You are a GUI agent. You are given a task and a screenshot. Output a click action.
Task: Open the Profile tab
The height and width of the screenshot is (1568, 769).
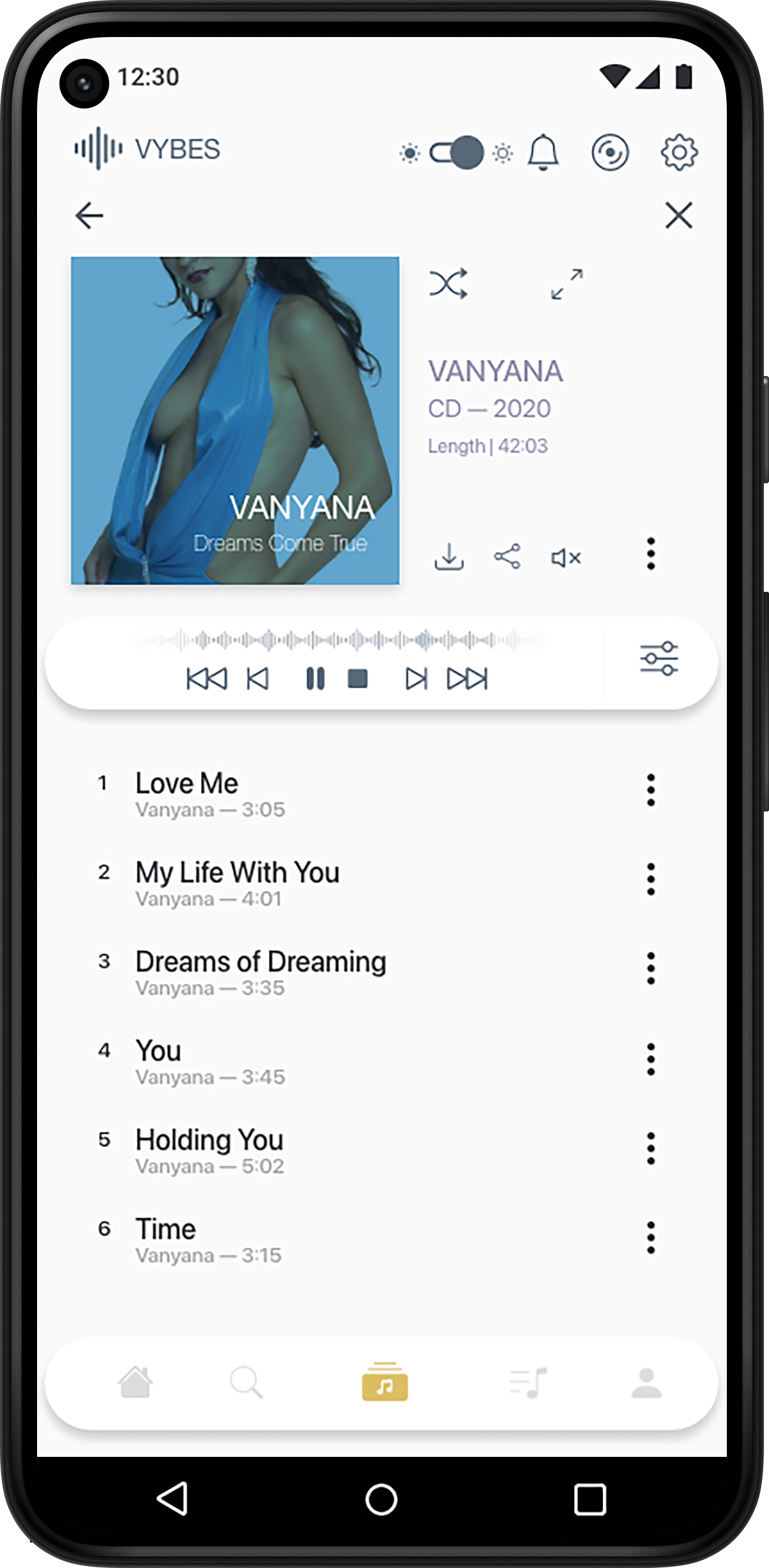click(646, 1383)
